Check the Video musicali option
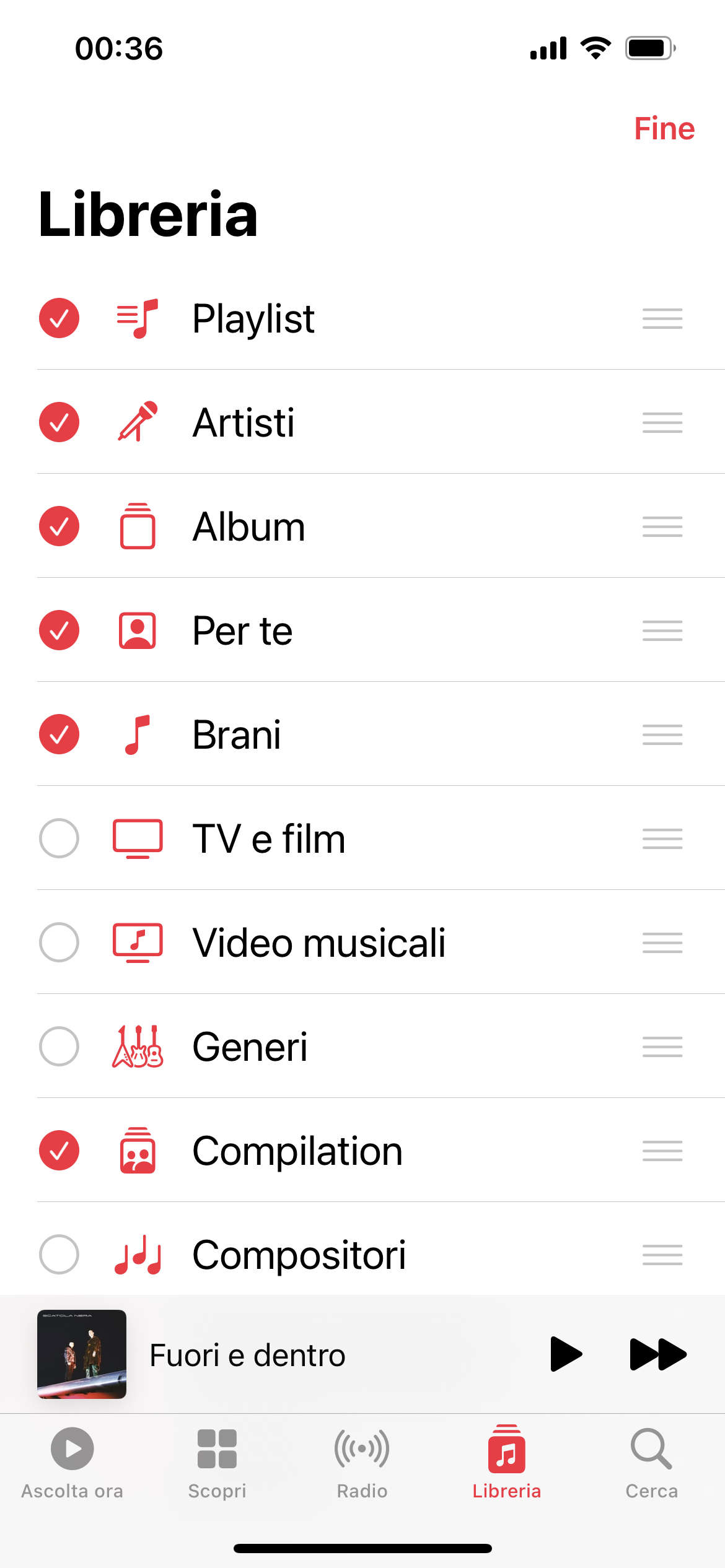The image size is (725, 1568). [x=59, y=943]
